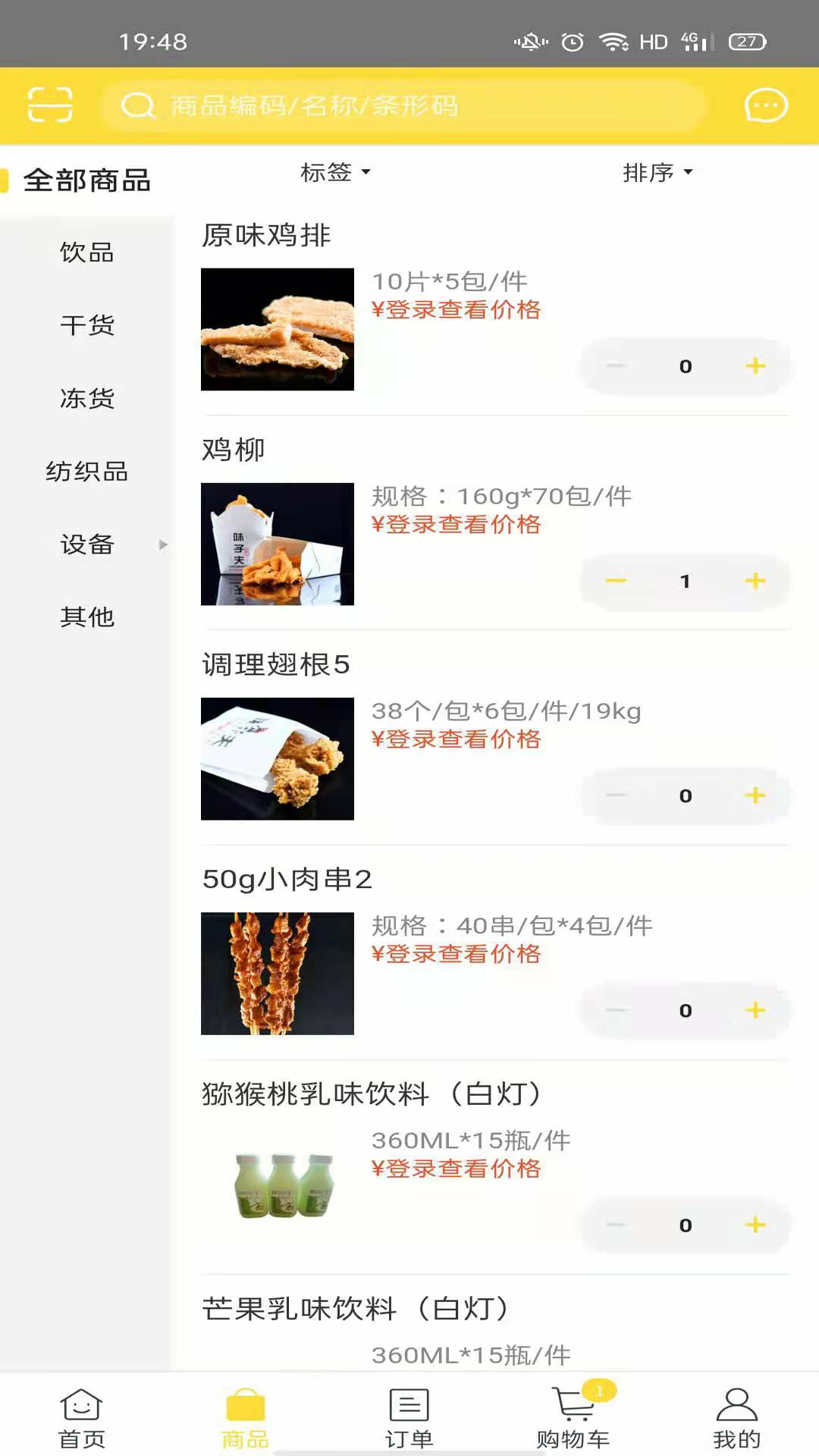819x1456 pixels.
Task: Increase 鸡柳 quantity with plus button
Action: point(755,581)
